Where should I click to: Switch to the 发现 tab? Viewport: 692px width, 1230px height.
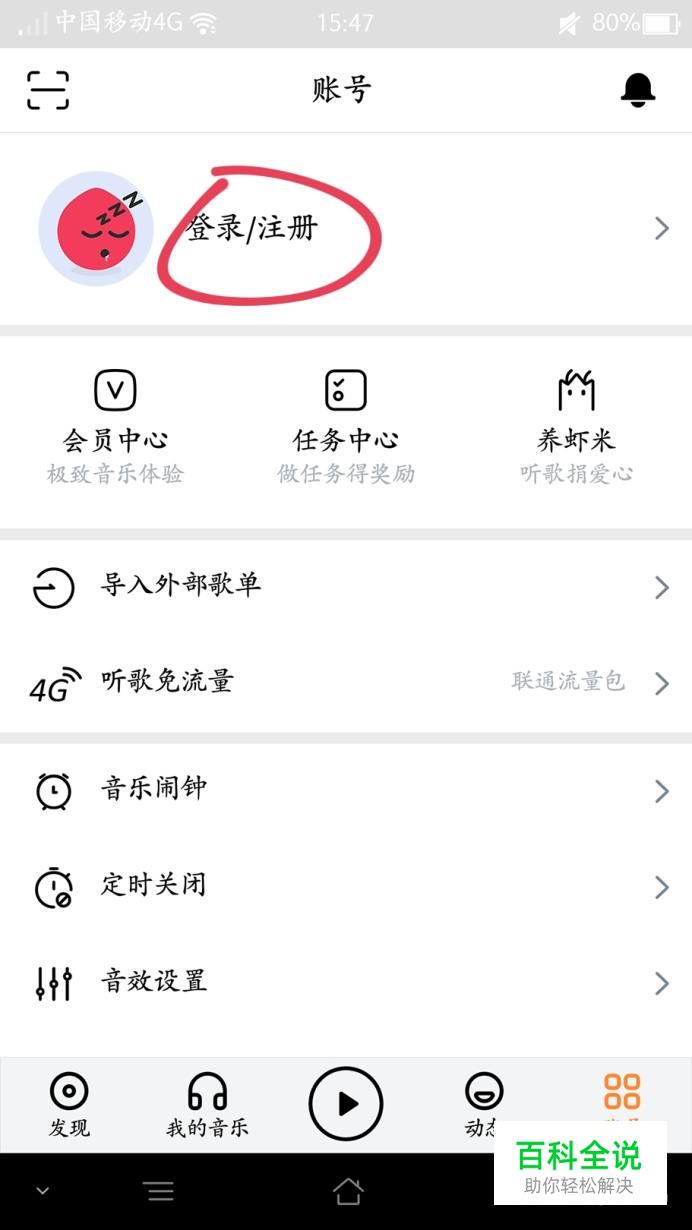click(69, 1105)
